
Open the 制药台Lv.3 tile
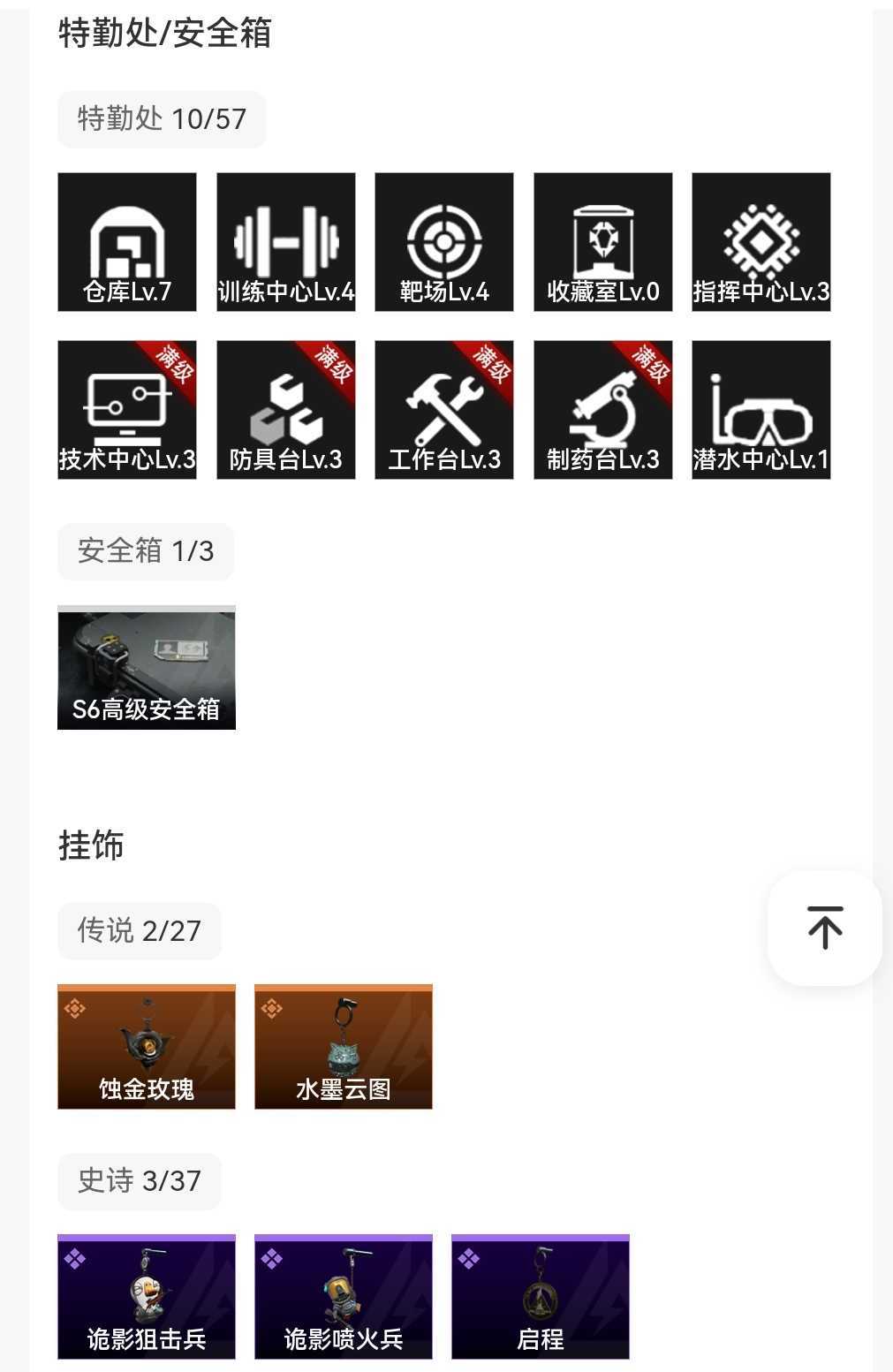click(x=603, y=410)
